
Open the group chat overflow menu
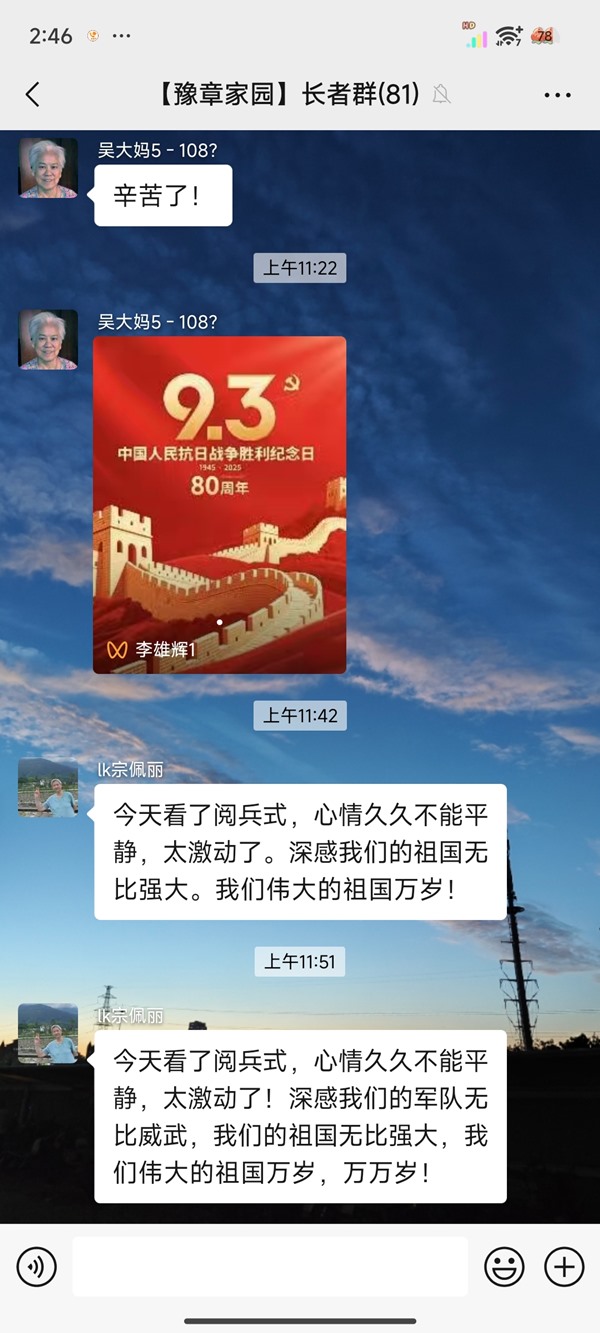point(557,95)
